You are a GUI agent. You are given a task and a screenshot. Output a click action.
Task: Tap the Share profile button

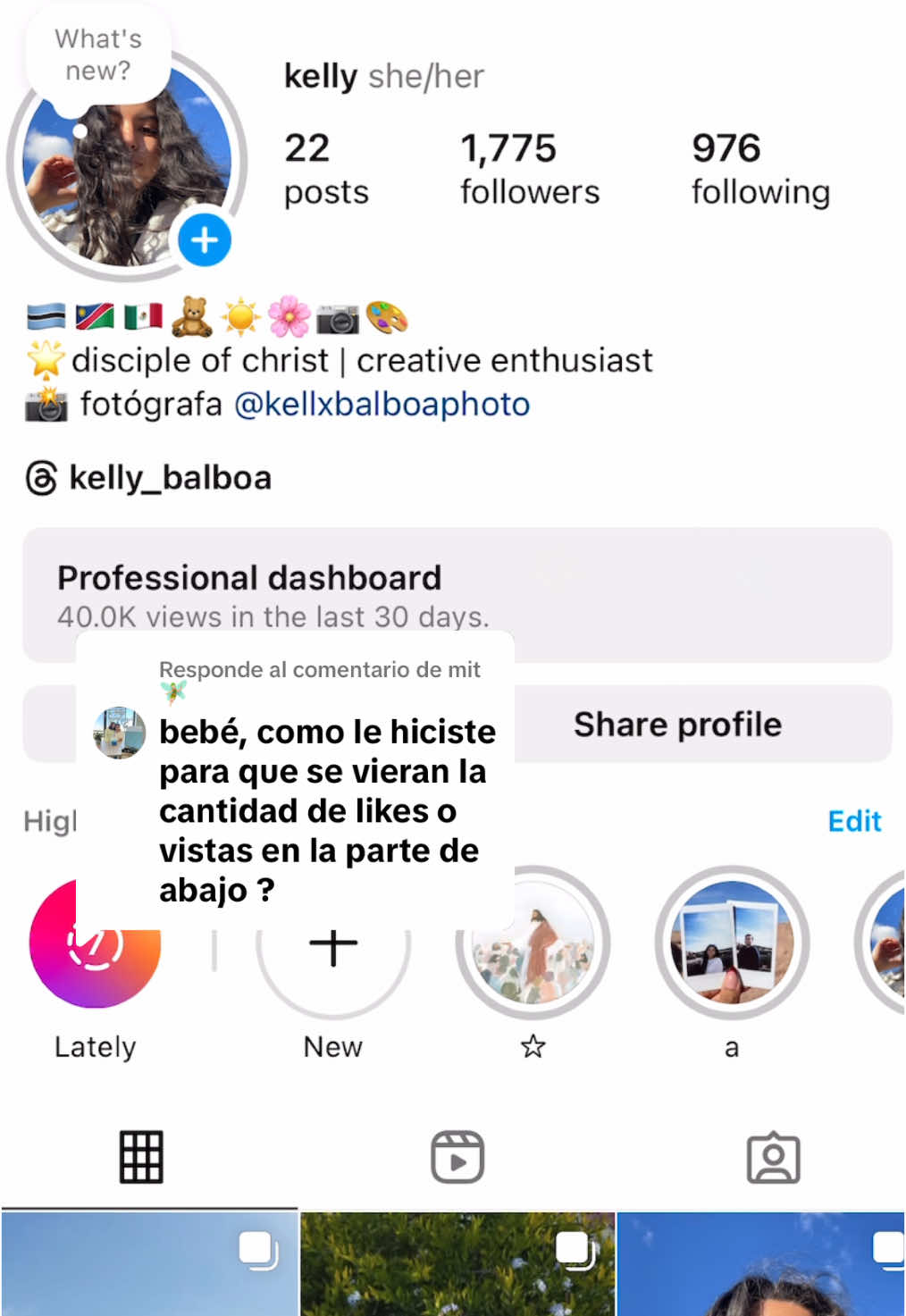coord(676,724)
